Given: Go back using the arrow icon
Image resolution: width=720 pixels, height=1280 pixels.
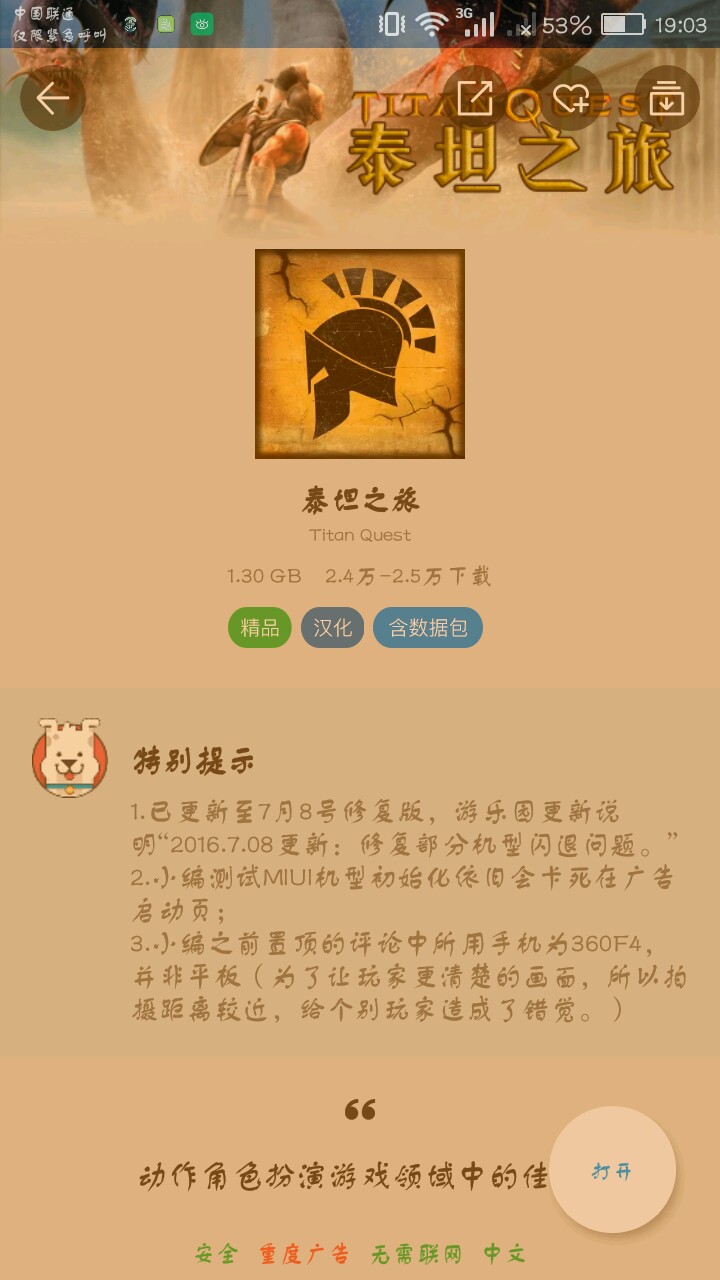Looking at the screenshot, I should click(52, 98).
